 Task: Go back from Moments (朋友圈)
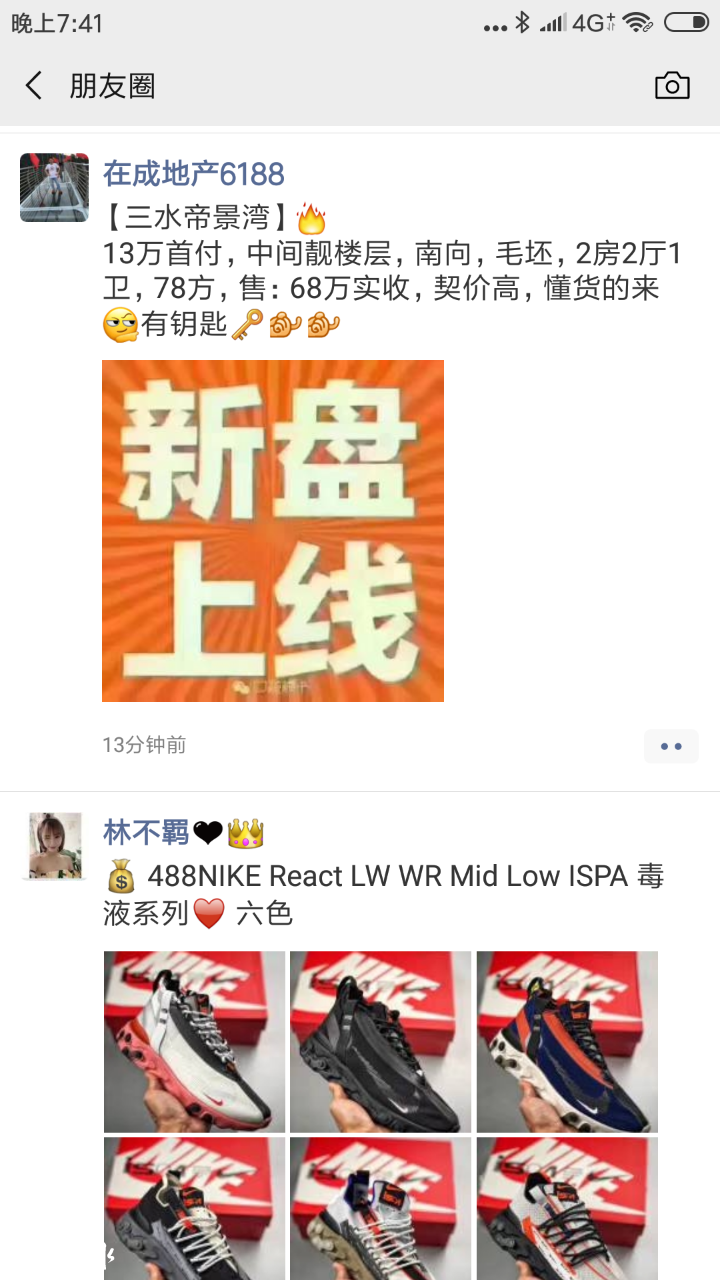(x=34, y=86)
